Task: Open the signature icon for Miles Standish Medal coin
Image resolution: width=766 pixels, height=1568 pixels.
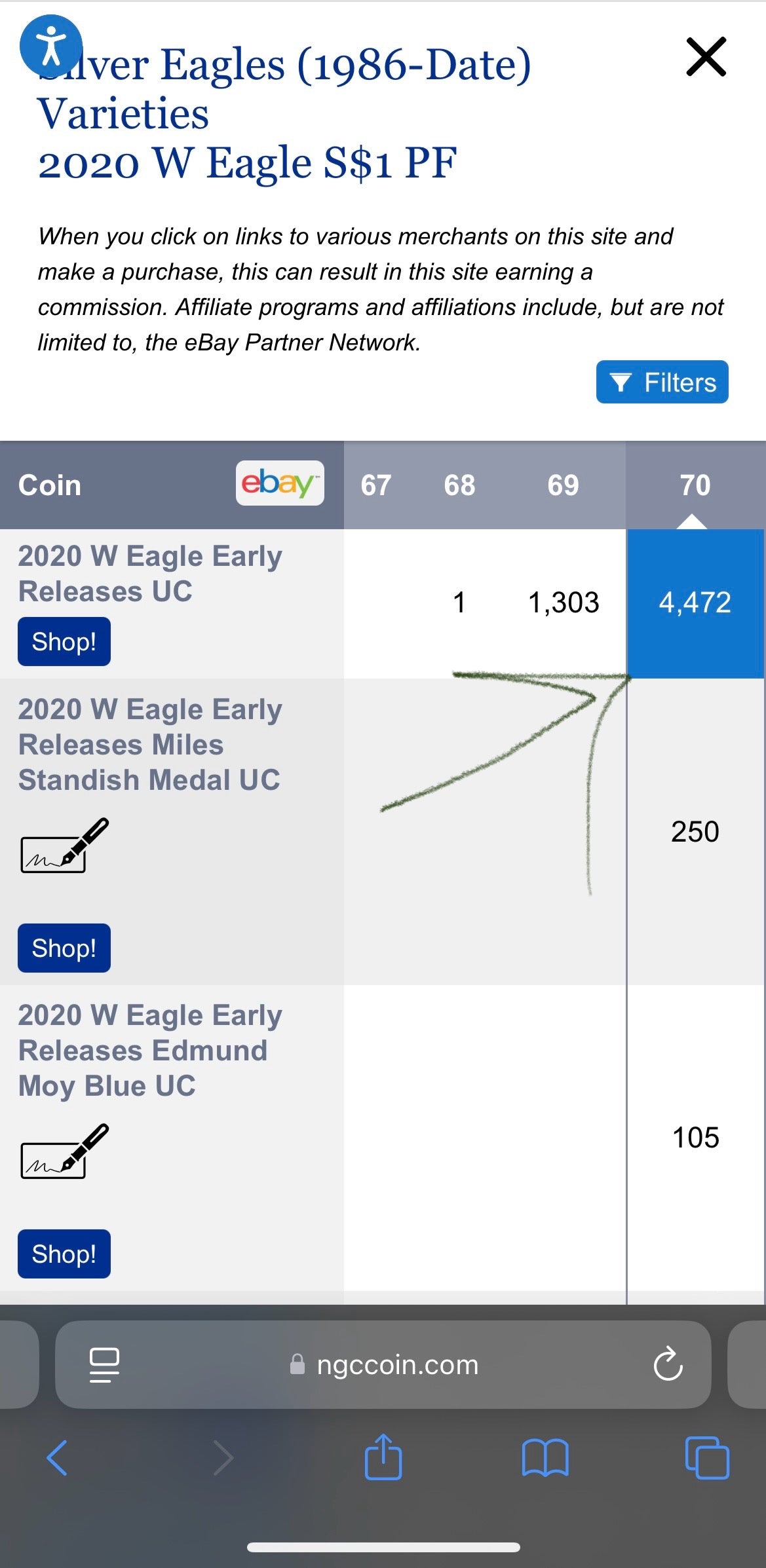Action: pyautogui.click(x=63, y=845)
